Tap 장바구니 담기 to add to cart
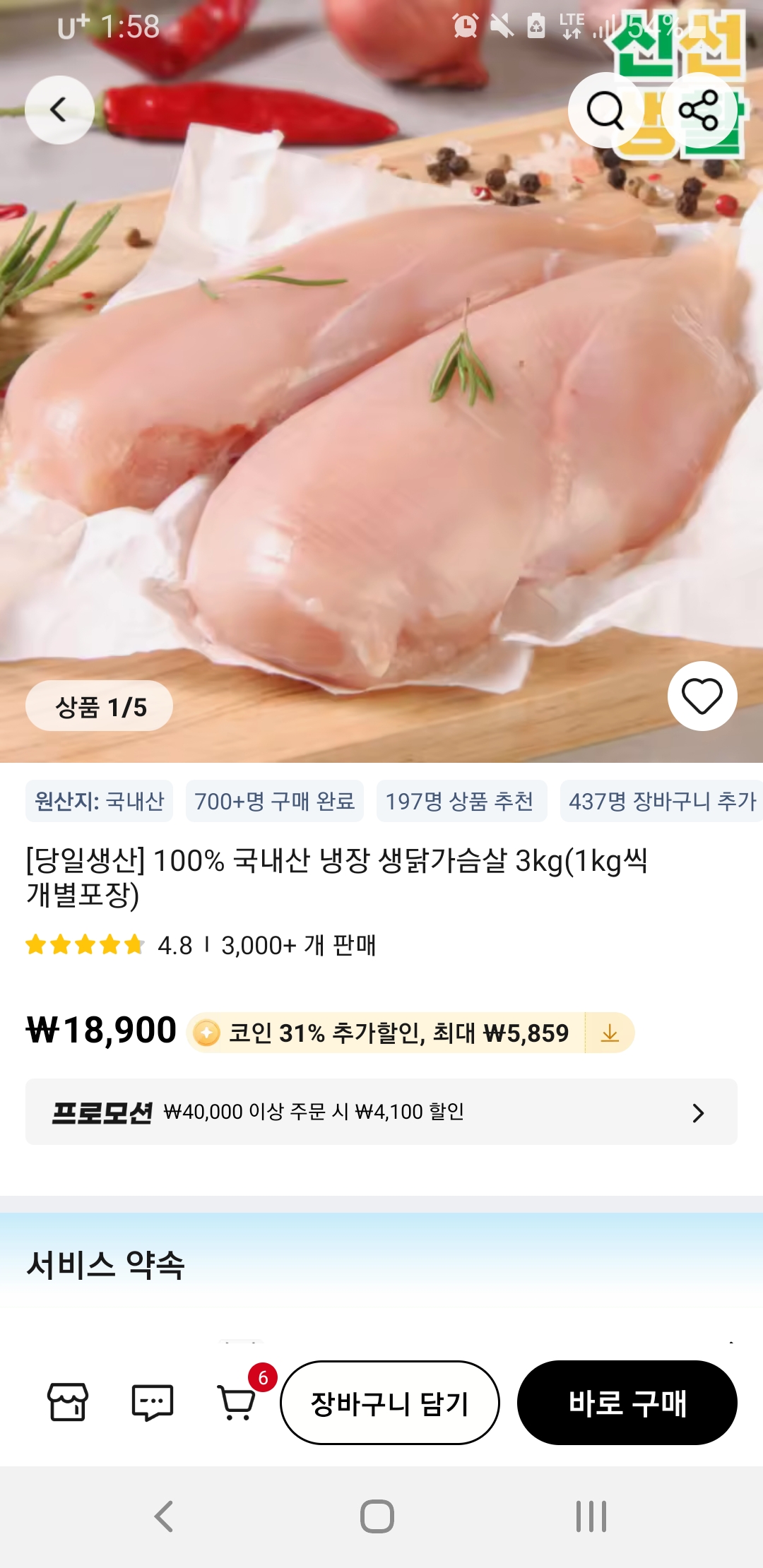The height and width of the screenshot is (1568, 763). [390, 1403]
